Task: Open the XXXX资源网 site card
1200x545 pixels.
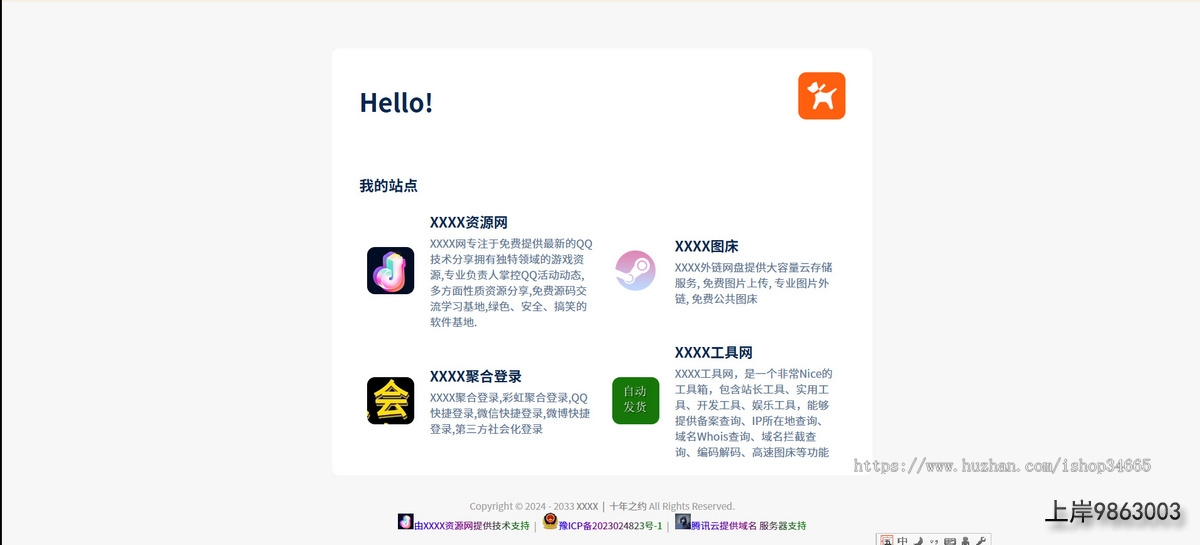Action: [x=469, y=223]
